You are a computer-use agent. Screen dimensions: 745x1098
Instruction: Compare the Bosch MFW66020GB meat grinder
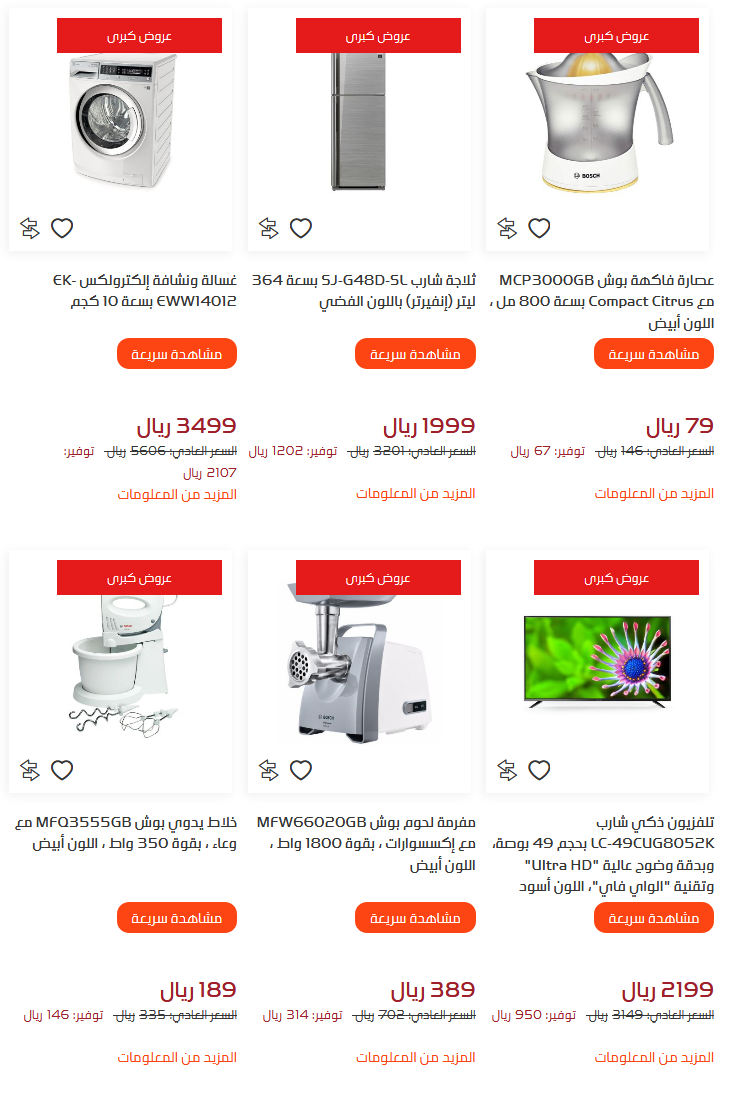pyautogui.click(x=268, y=770)
